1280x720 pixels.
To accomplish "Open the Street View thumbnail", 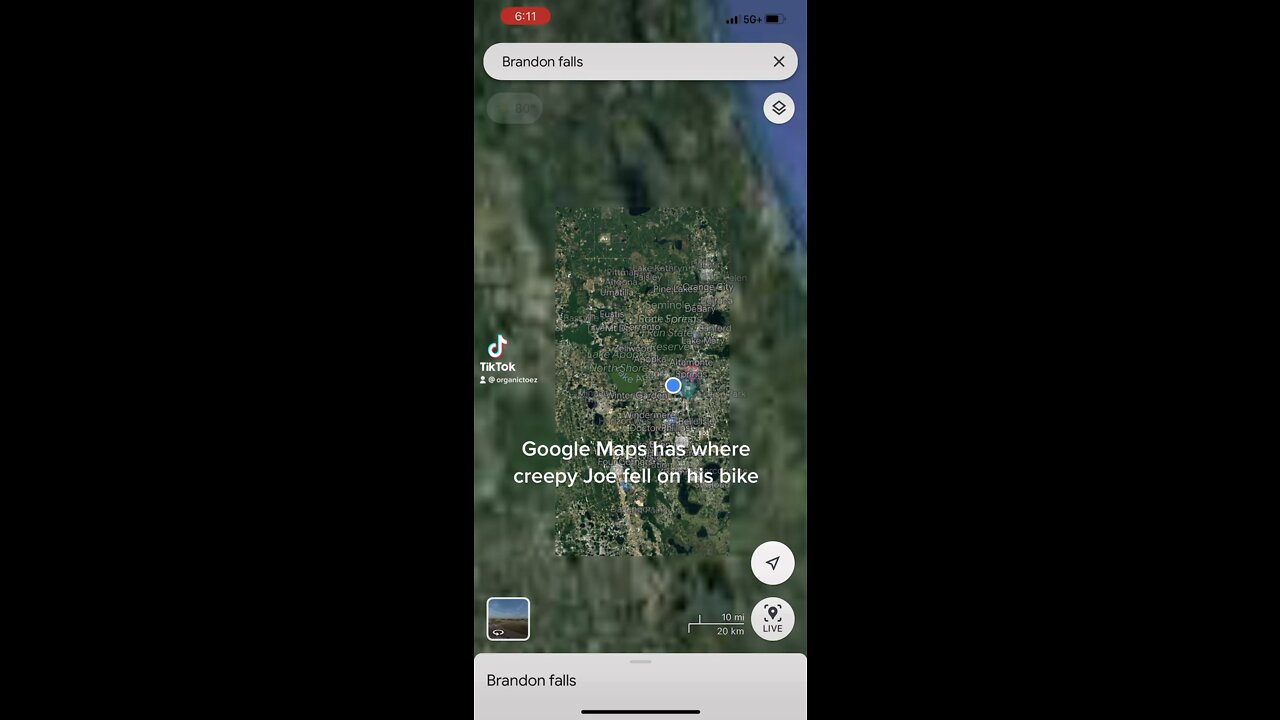I will pyautogui.click(x=508, y=618).
